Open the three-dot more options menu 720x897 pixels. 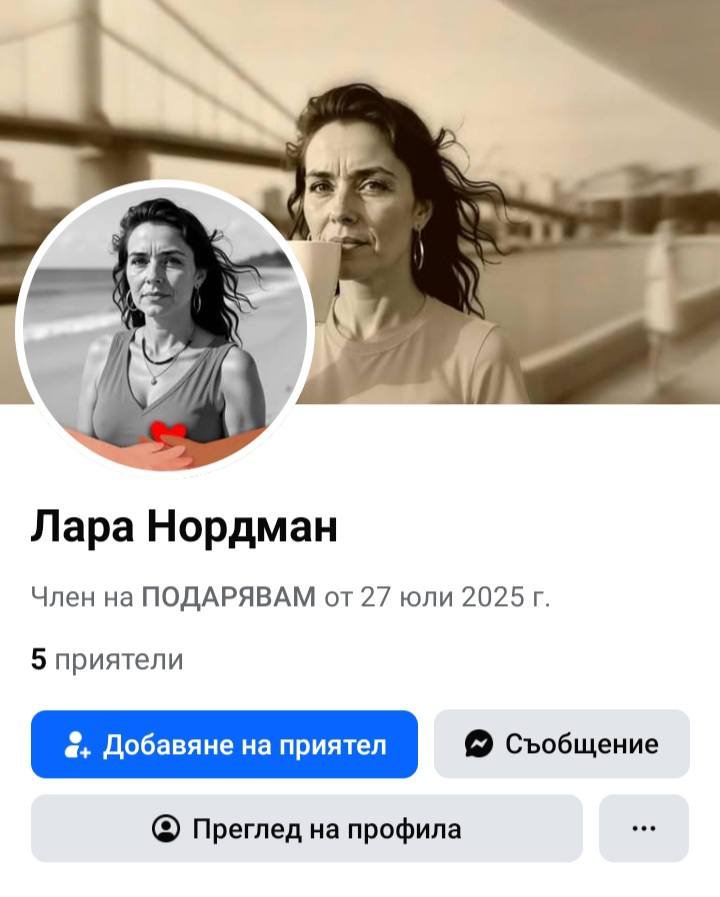644,828
